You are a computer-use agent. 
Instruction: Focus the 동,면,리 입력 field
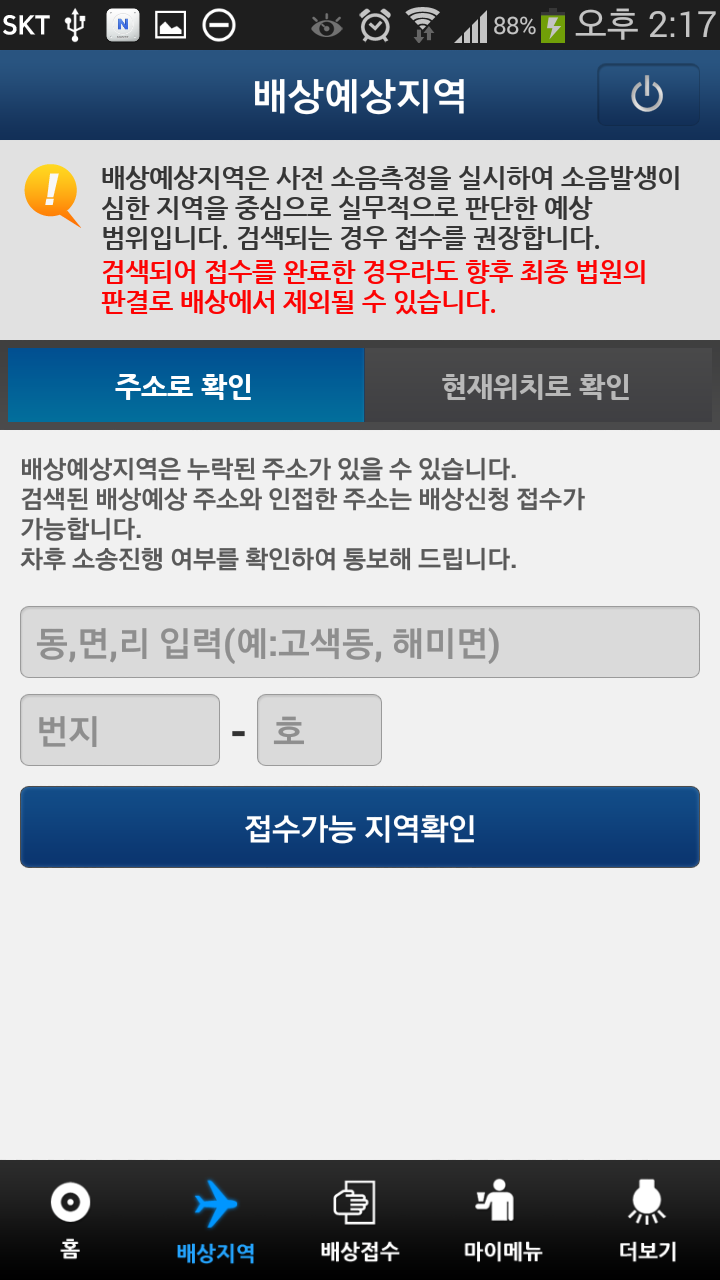point(360,642)
